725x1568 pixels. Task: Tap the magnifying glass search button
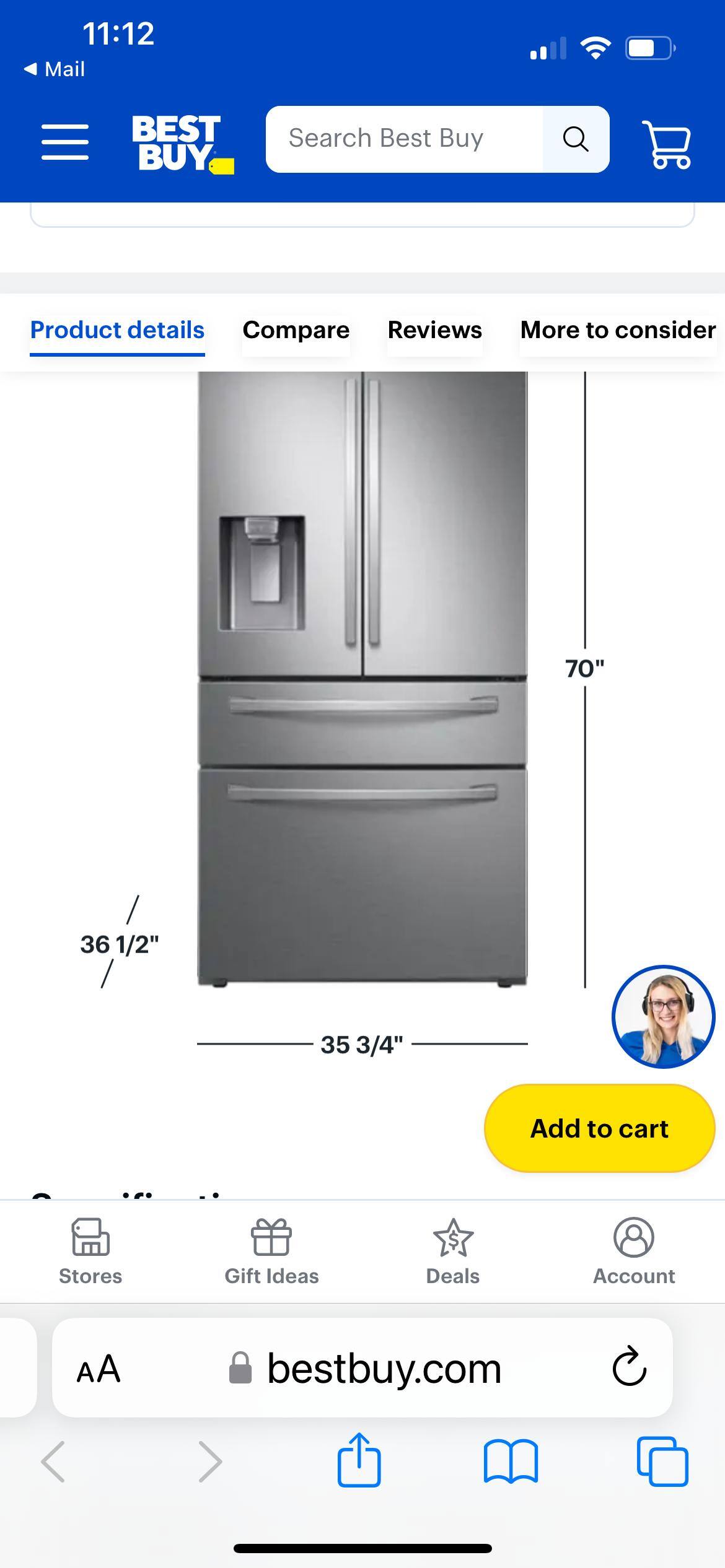pyautogui.click(x=576, y=139)
